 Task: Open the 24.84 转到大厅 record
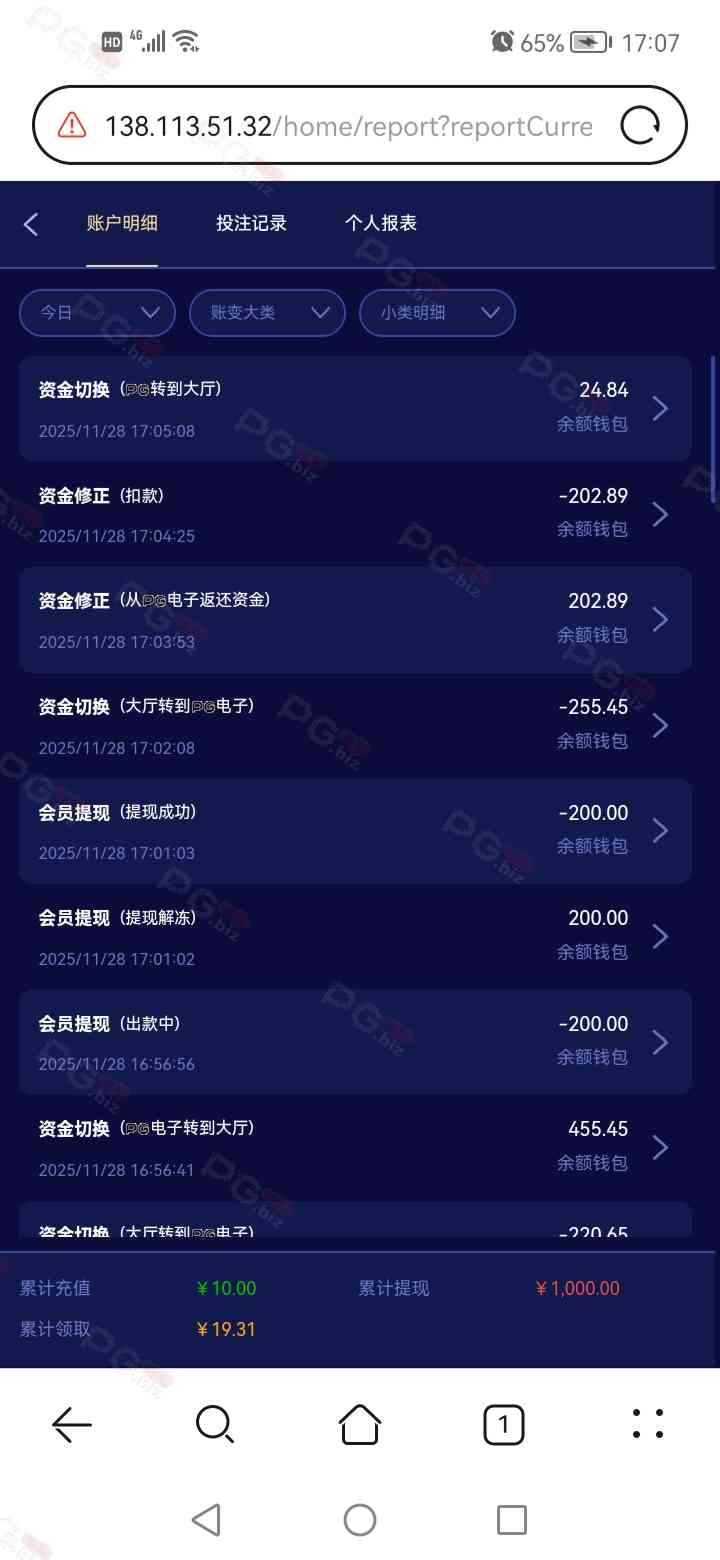tap(355, 408)
